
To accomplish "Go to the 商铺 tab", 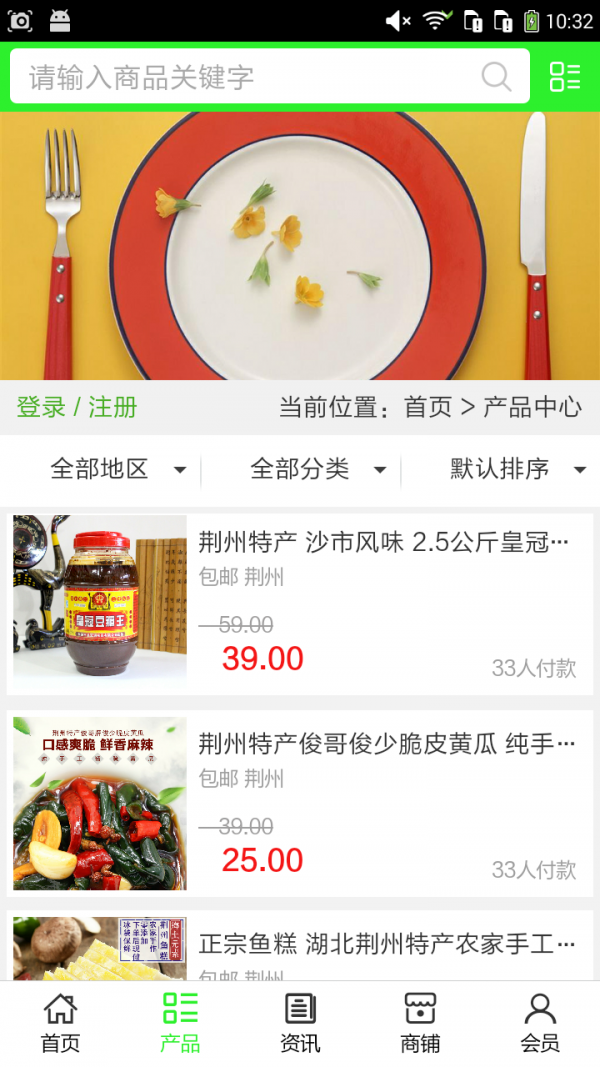I will pyautogui.click(x=420, y=1023).
